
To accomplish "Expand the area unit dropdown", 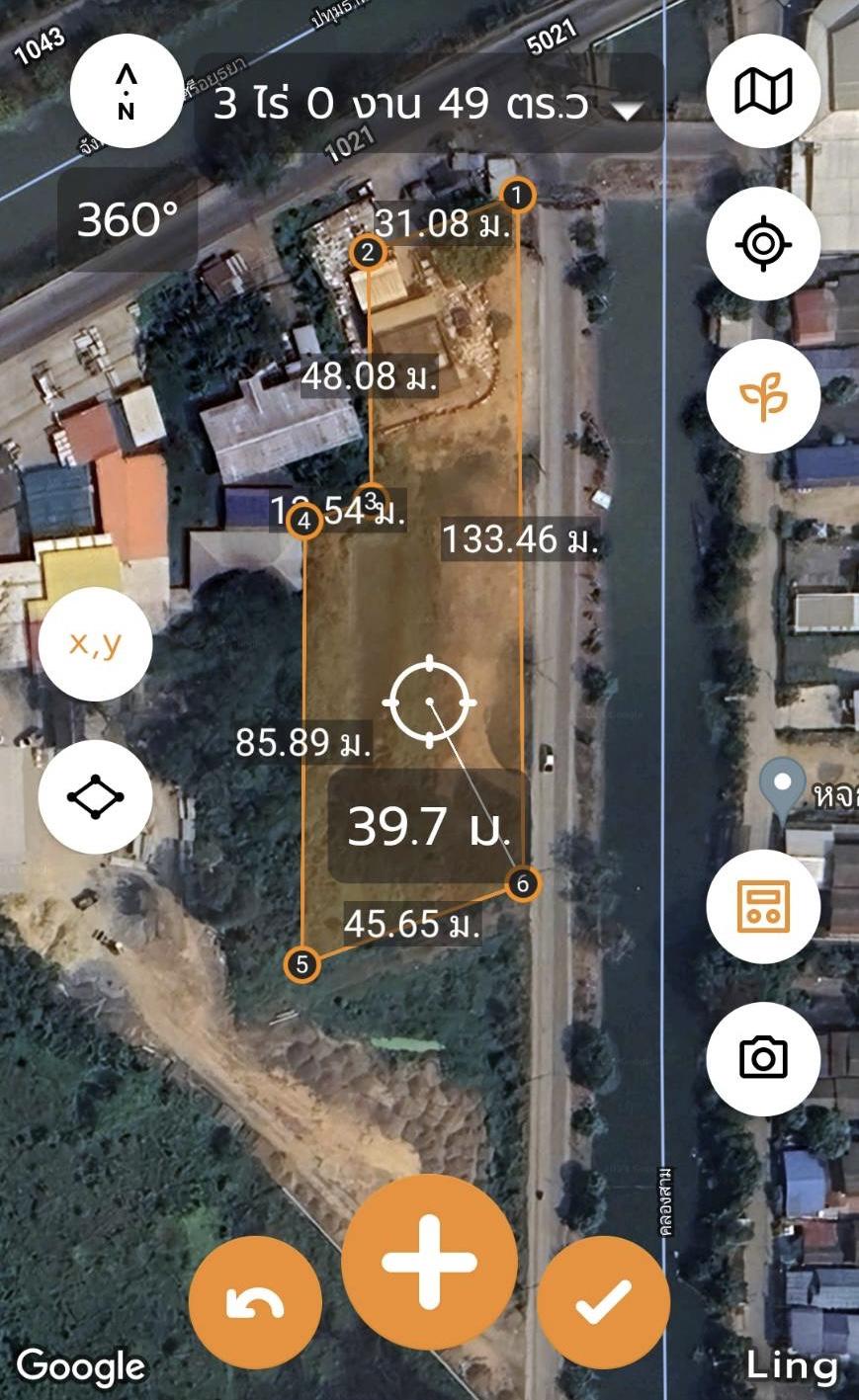I will (627, 109).
